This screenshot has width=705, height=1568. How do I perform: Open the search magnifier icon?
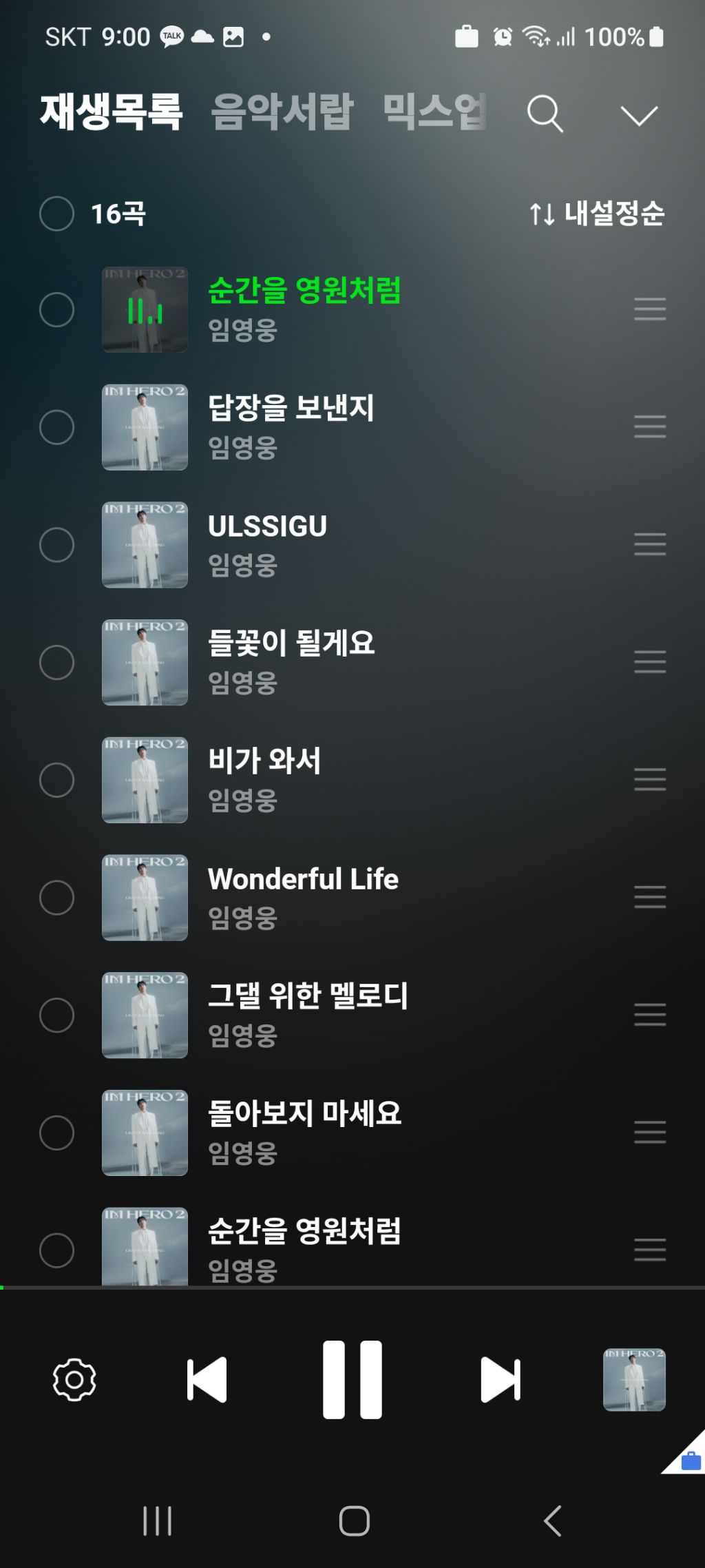tap(545, 114)
